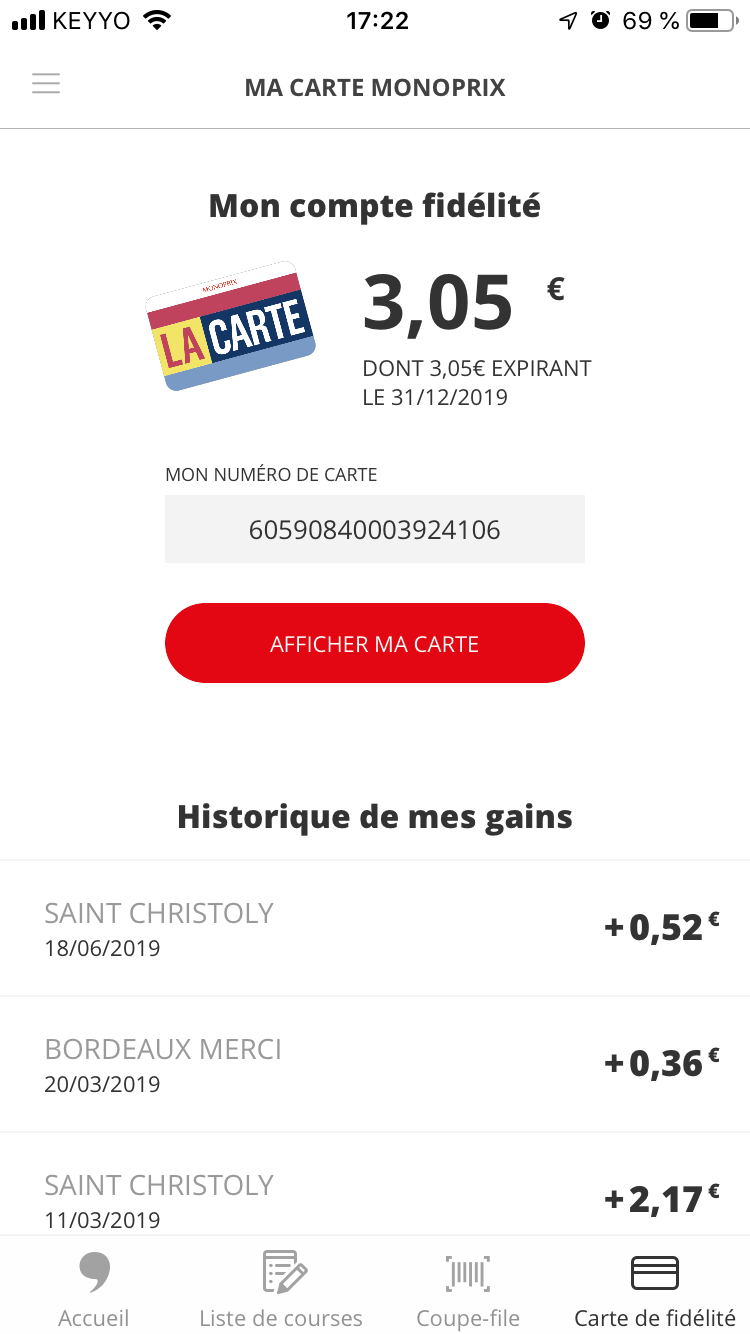Go to the Coupe-file tab
The image size is (750, 1334).
click(x=468, y=1289)
